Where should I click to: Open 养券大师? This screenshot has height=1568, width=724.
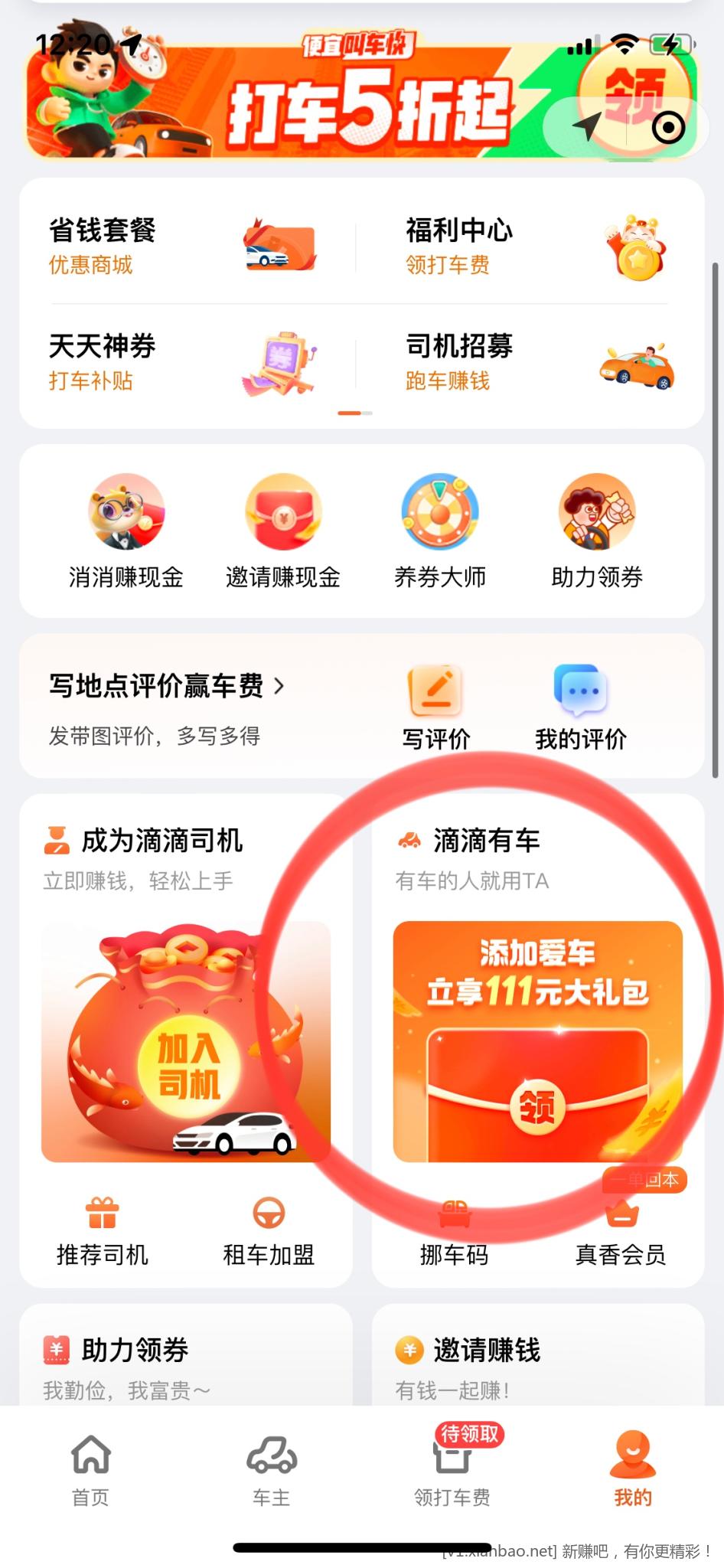(440, 530)
